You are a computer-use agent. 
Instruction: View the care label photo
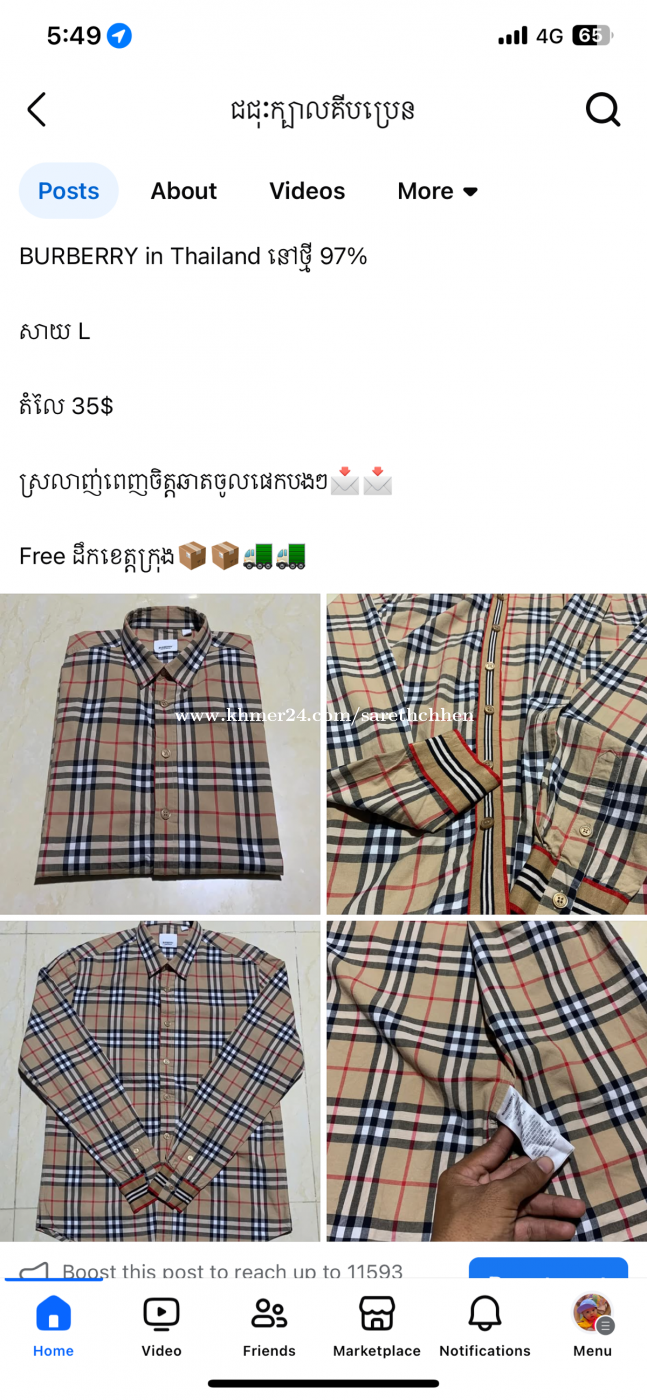click(x=487, y=1081)
